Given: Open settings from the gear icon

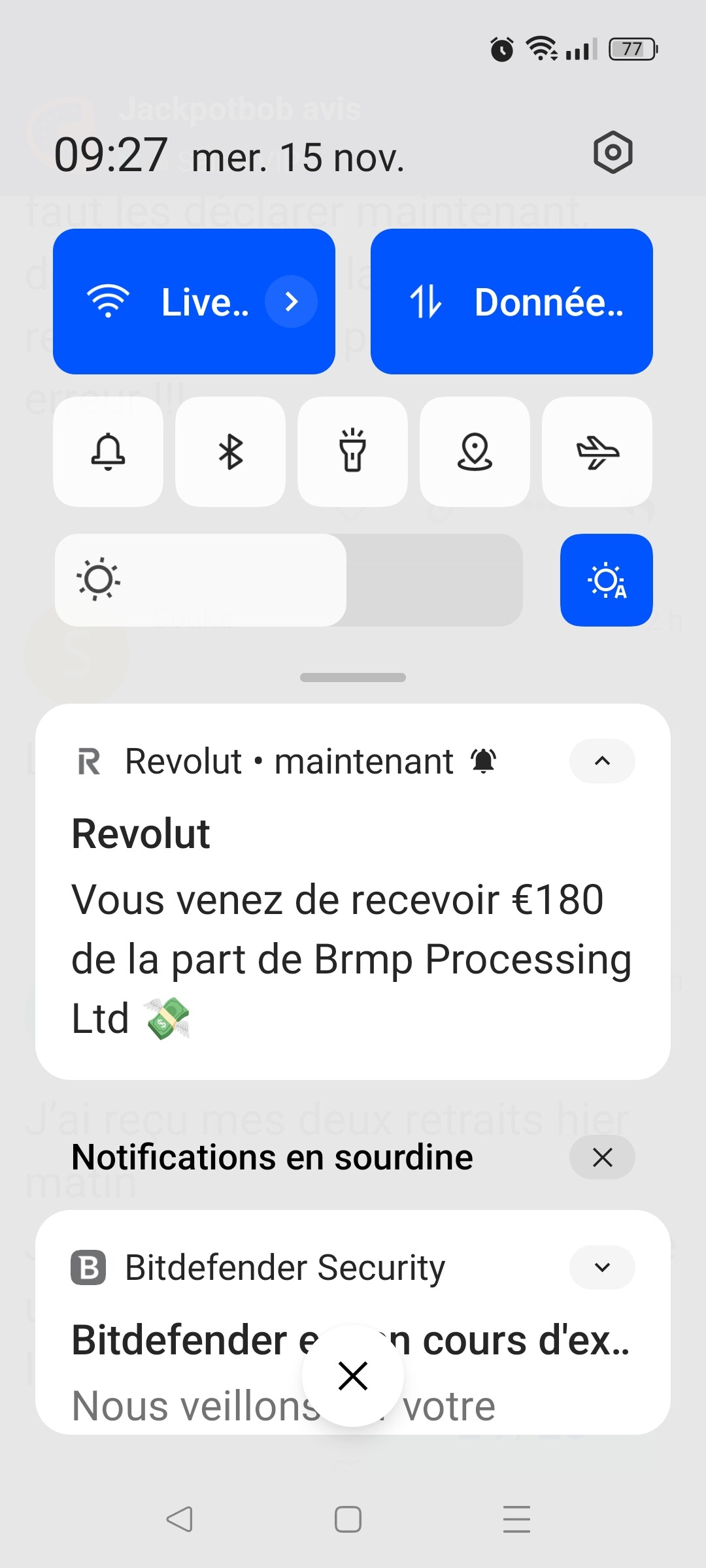Looking at the screenshot, I should click(x=613, y=153).
